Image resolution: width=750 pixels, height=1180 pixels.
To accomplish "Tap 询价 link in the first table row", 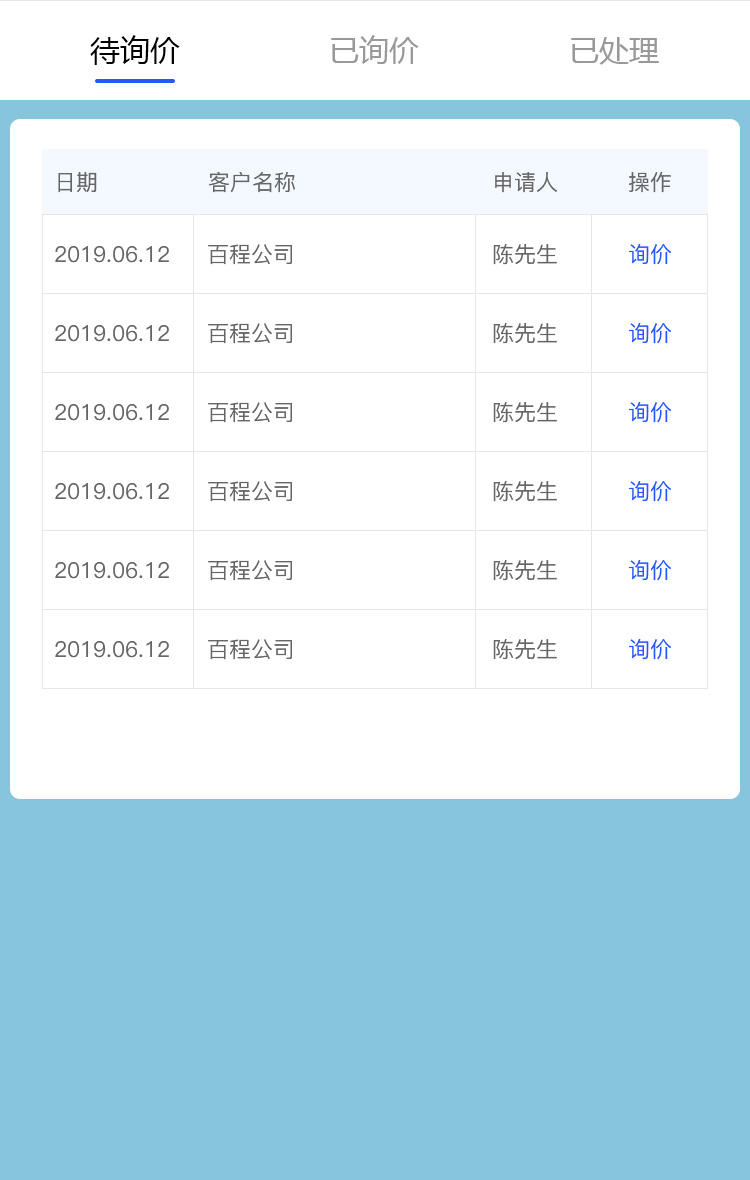I will point(650,254).
